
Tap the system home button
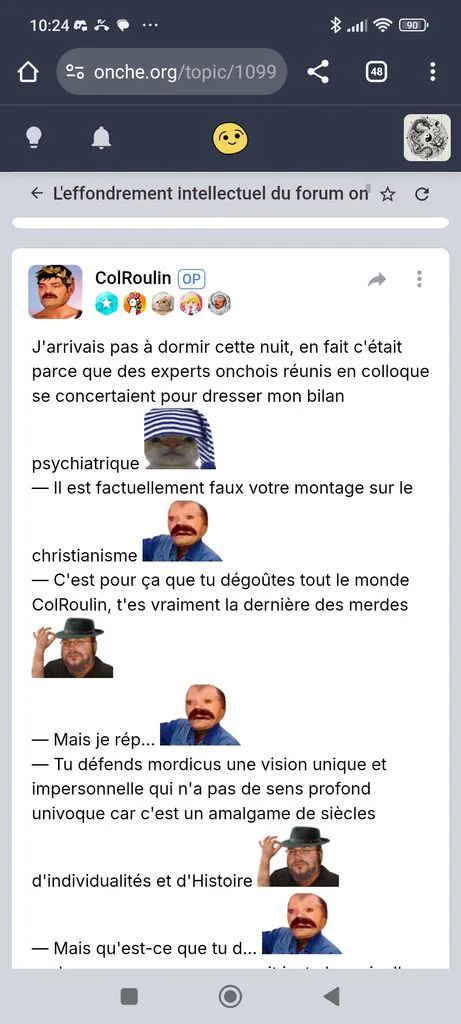[x=230, y=996]
